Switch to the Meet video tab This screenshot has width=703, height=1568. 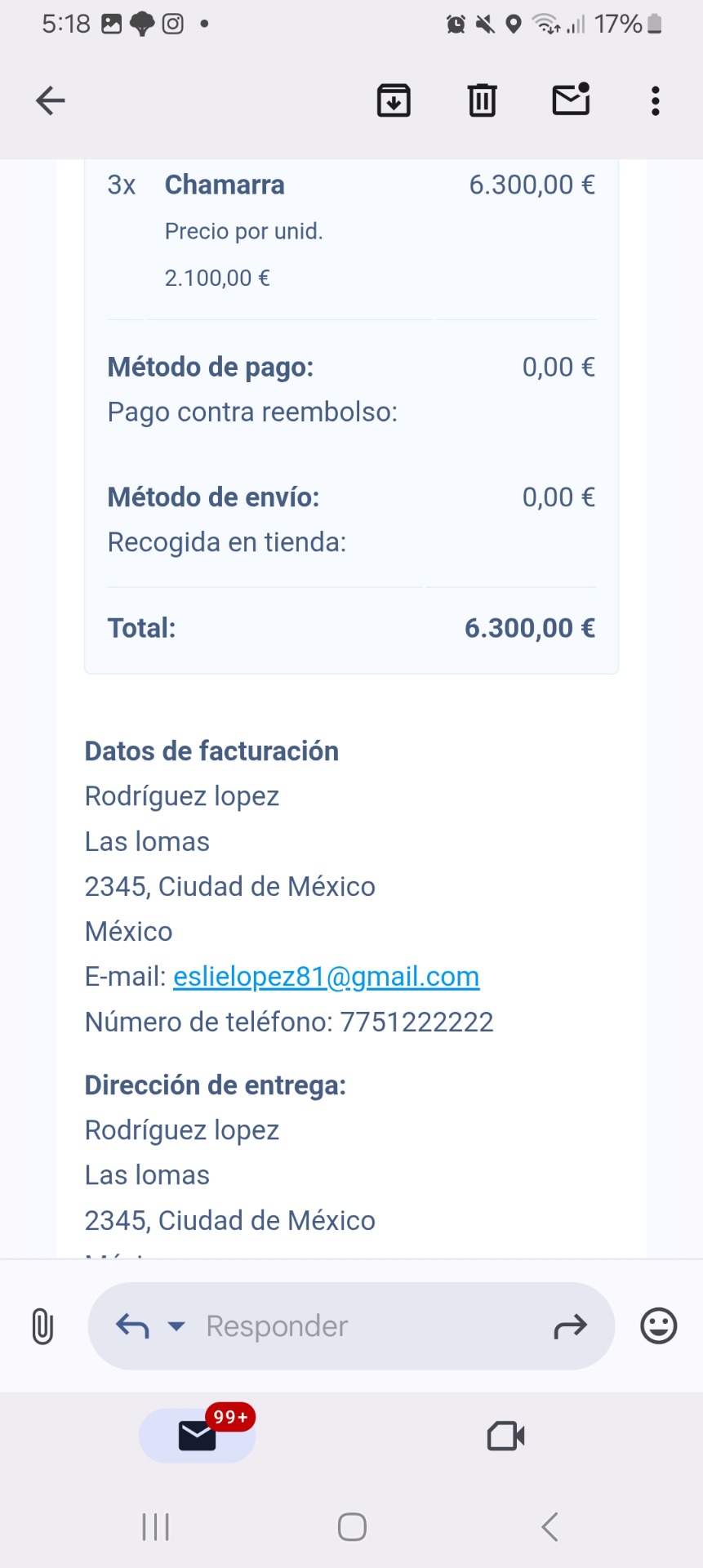[x=505, y=1436]
